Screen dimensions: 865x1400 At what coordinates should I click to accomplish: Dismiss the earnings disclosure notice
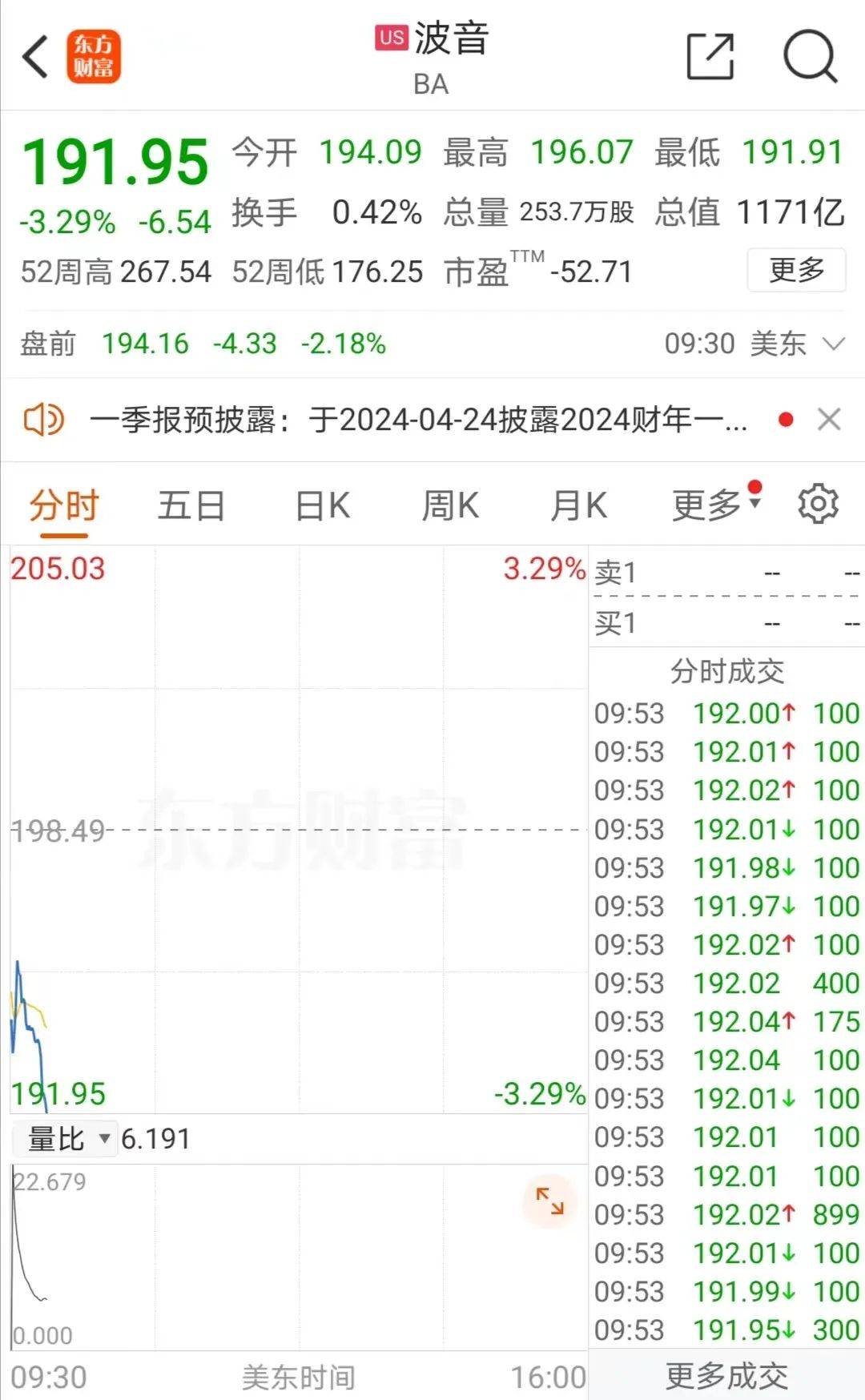coord(830,418)
